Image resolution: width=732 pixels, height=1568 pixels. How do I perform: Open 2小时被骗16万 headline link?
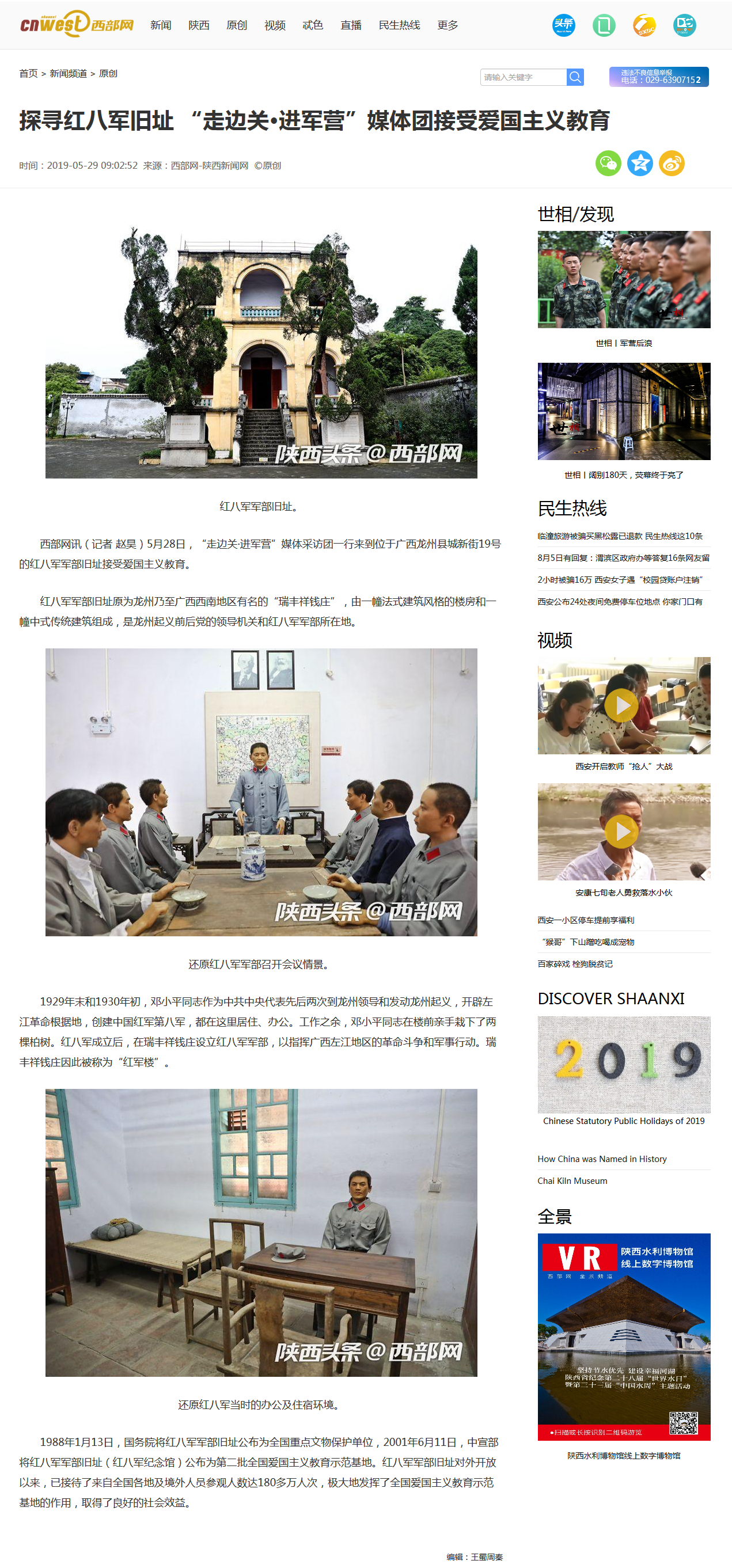620,579
